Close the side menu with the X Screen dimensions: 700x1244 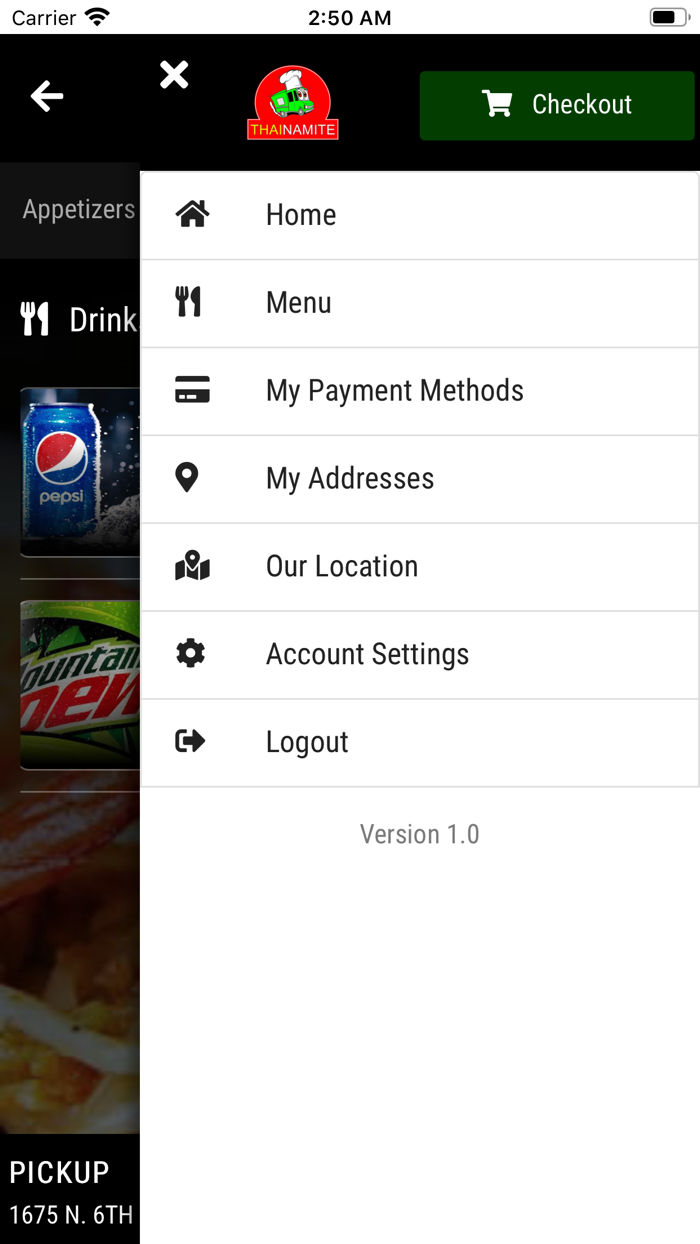tap(174, 75)
